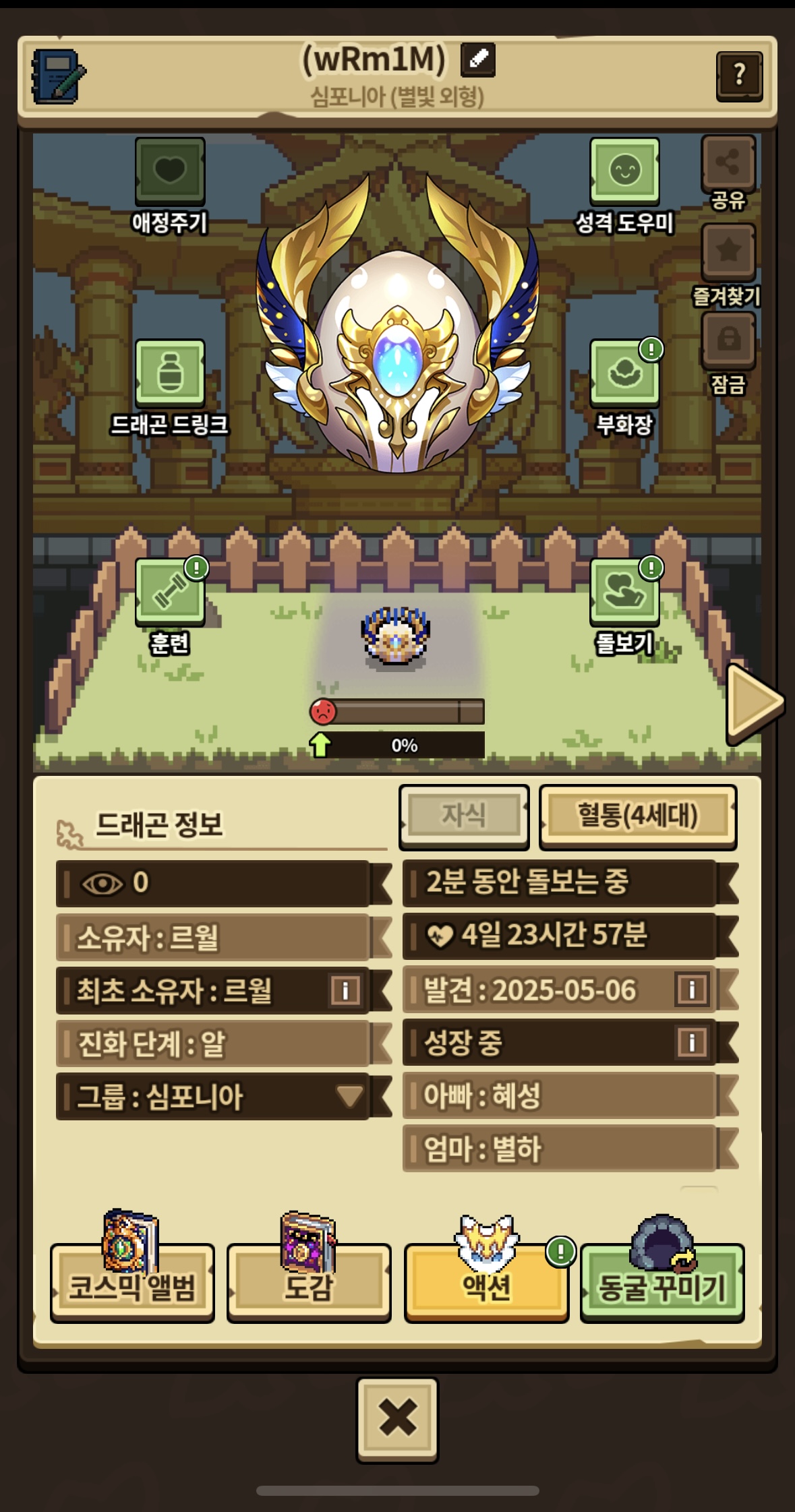Viewport: 795px width, 1512px height.
Task: Open 액션 actions menu
Action: [486, 1283]
